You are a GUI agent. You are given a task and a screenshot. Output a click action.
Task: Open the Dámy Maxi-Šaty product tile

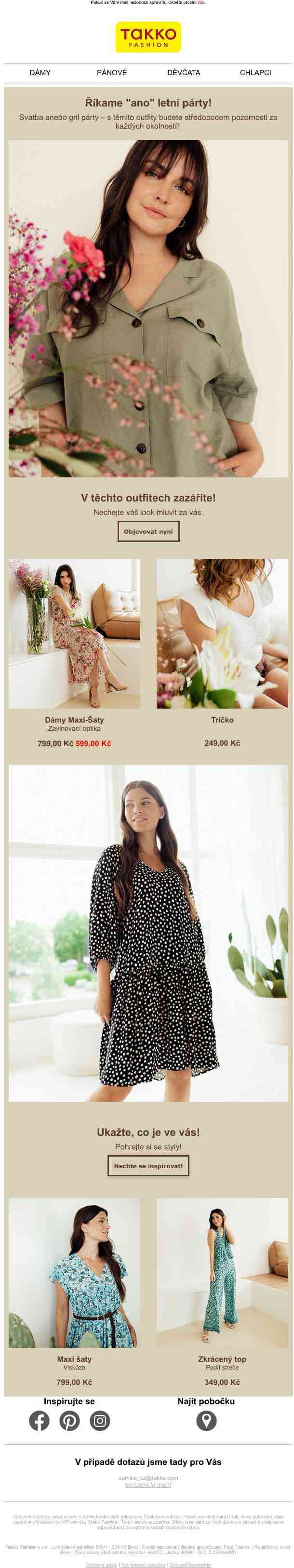point(74,633)
